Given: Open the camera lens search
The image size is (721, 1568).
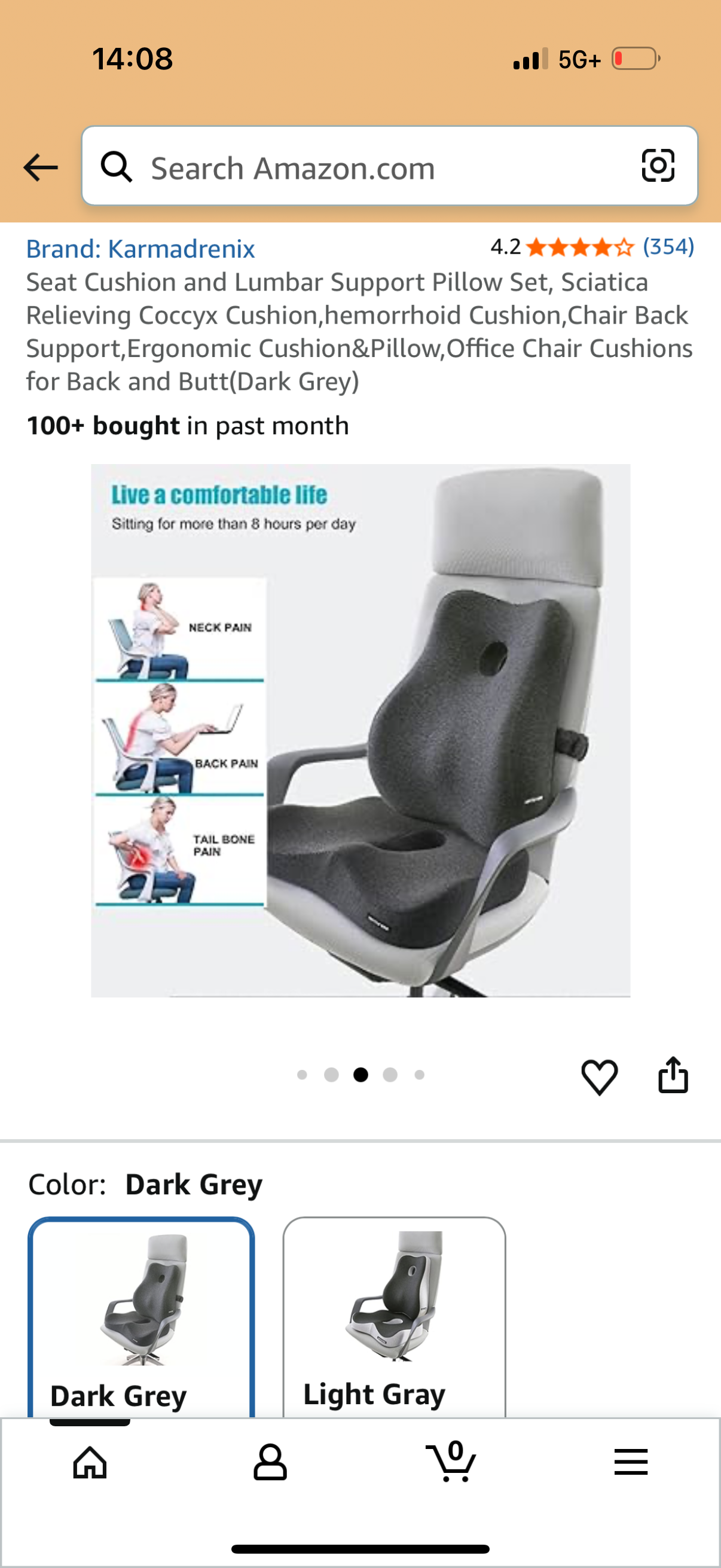Looking at the screenshot, I should (x=658, y=166).
